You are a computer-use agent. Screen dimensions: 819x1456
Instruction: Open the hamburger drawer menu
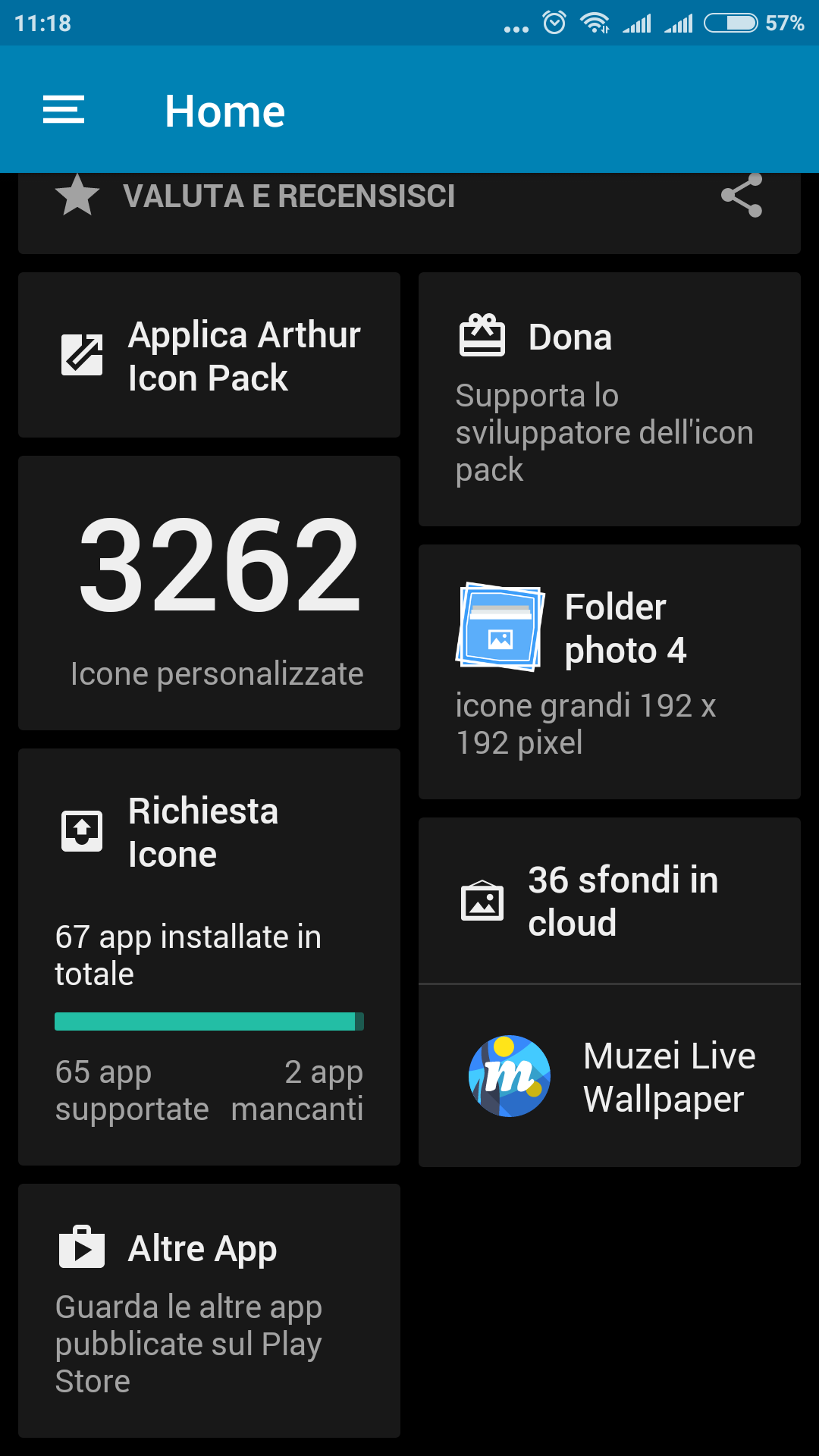pyautogui.click(x=64, y=110)
